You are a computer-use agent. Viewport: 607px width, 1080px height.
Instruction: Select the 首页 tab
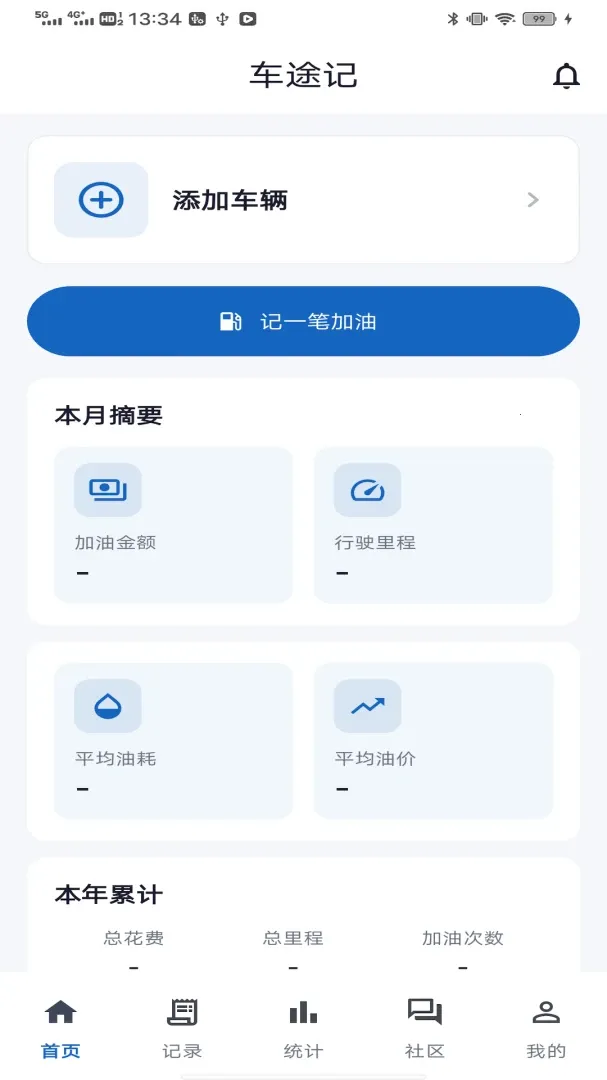61,1029
